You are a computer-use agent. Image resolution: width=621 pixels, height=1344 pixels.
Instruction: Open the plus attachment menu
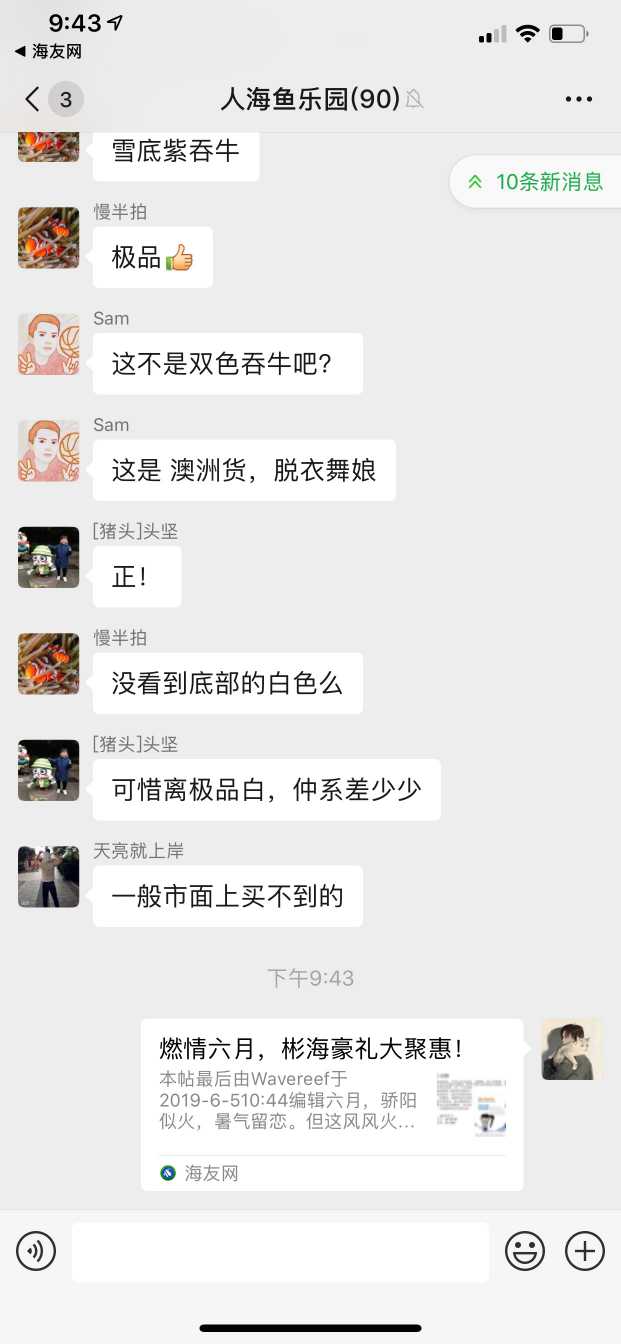pyautogui.click(x=585, y=1251)
